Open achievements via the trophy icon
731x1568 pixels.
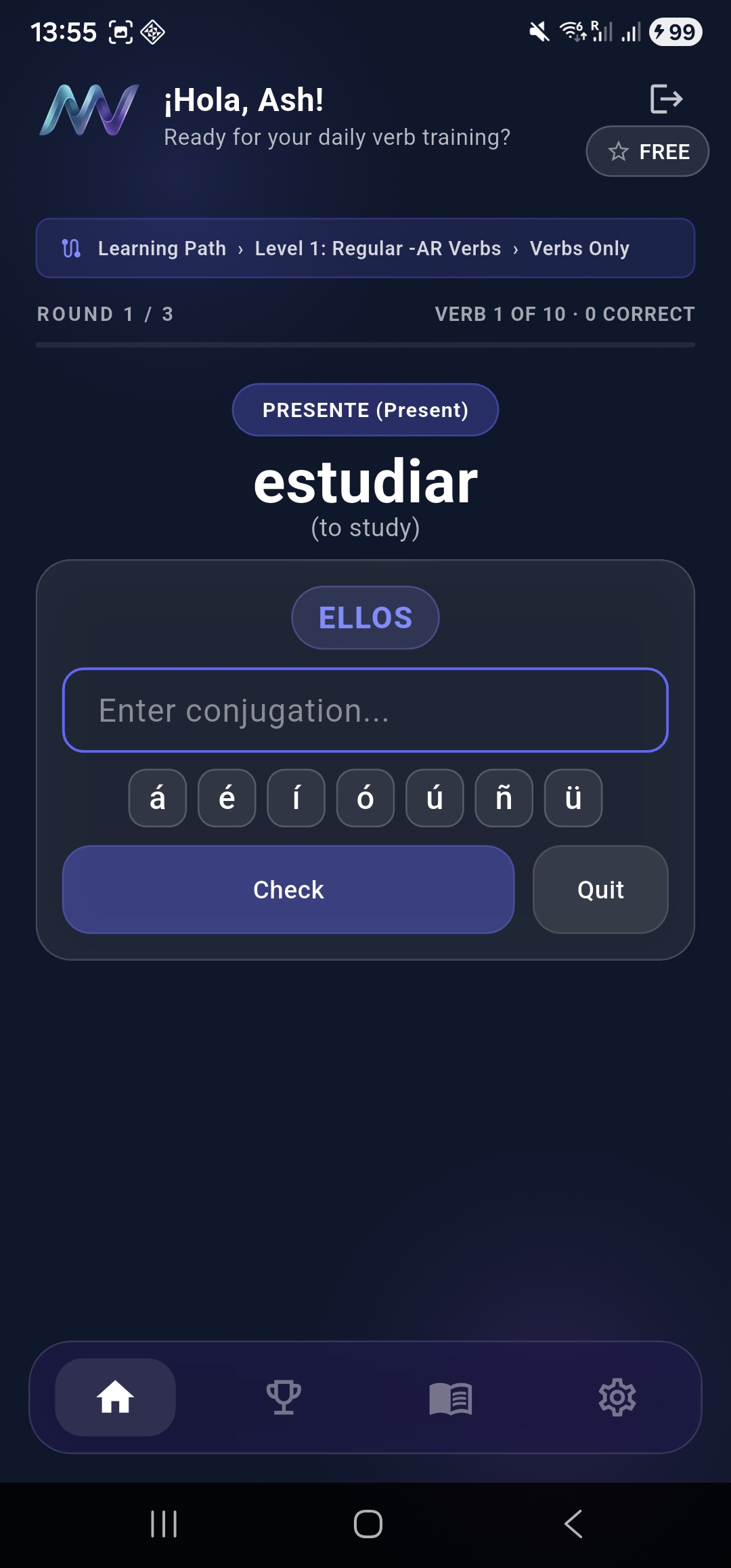point(282,1397)
